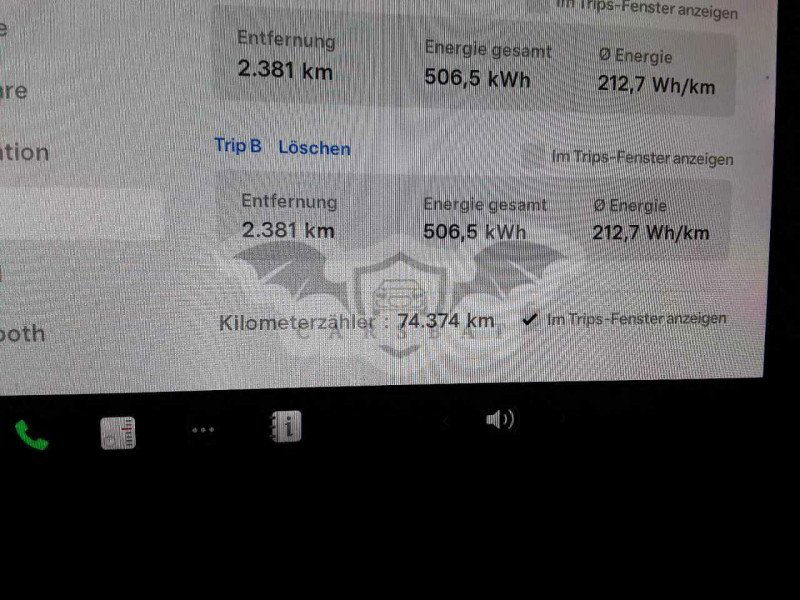Show Trip B in the Trips window
The height and width of the screenshot is (600, 800).
(641, 158)
